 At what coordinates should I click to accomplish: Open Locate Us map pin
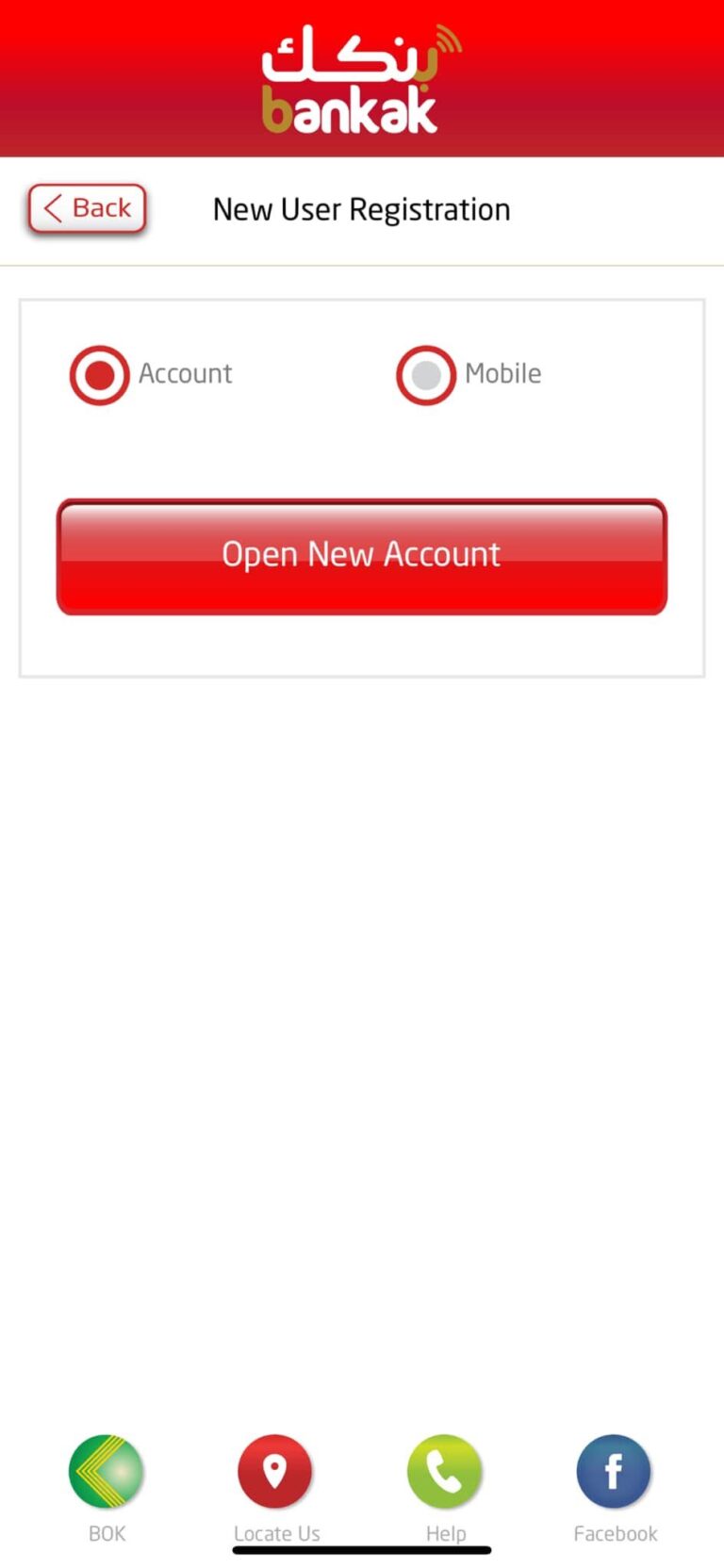[x=275, y=1471]
